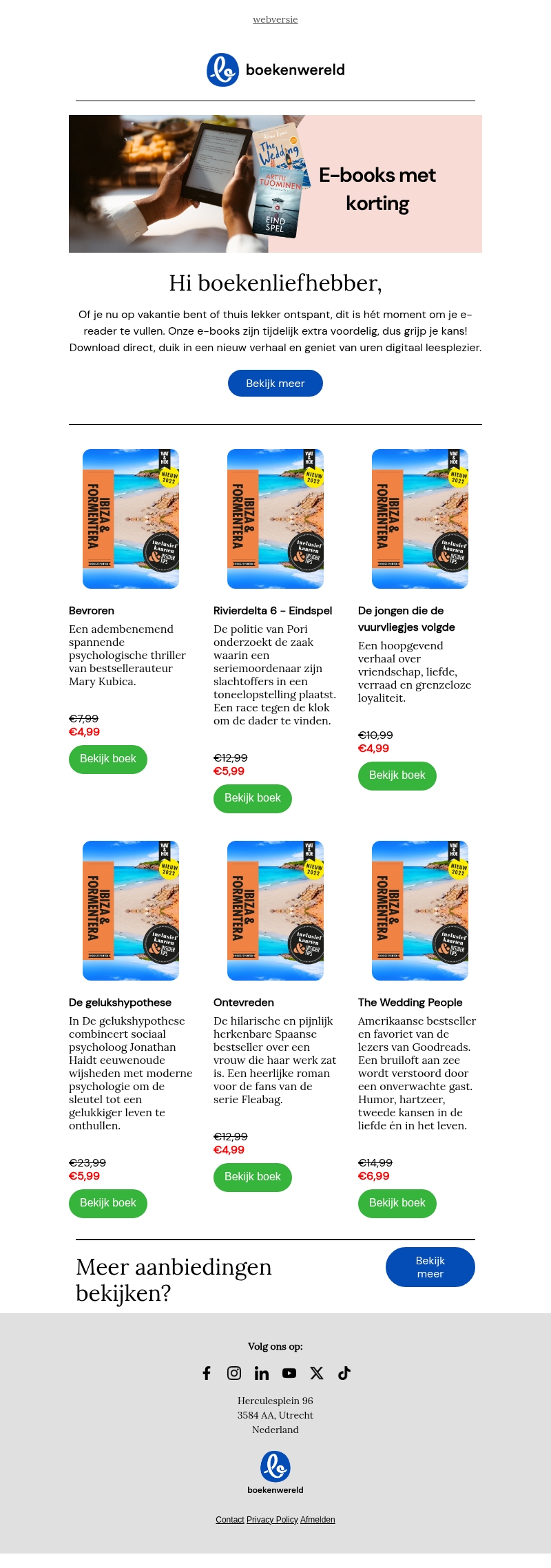551x1568 pixels.
Task: View the book Ontevreden
Action: 252,1177
